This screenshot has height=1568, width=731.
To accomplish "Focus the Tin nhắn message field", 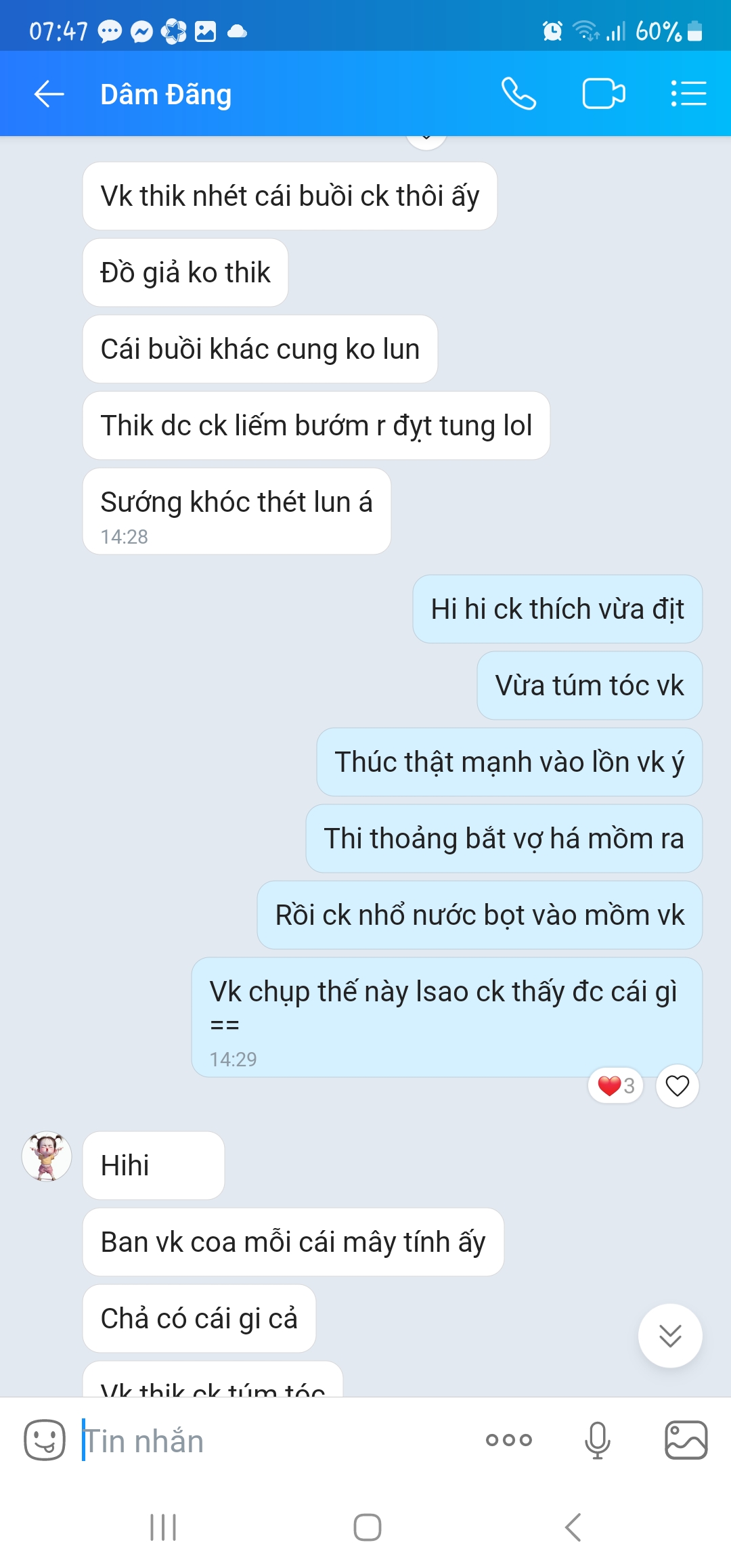I will (x=271, y=1441).
